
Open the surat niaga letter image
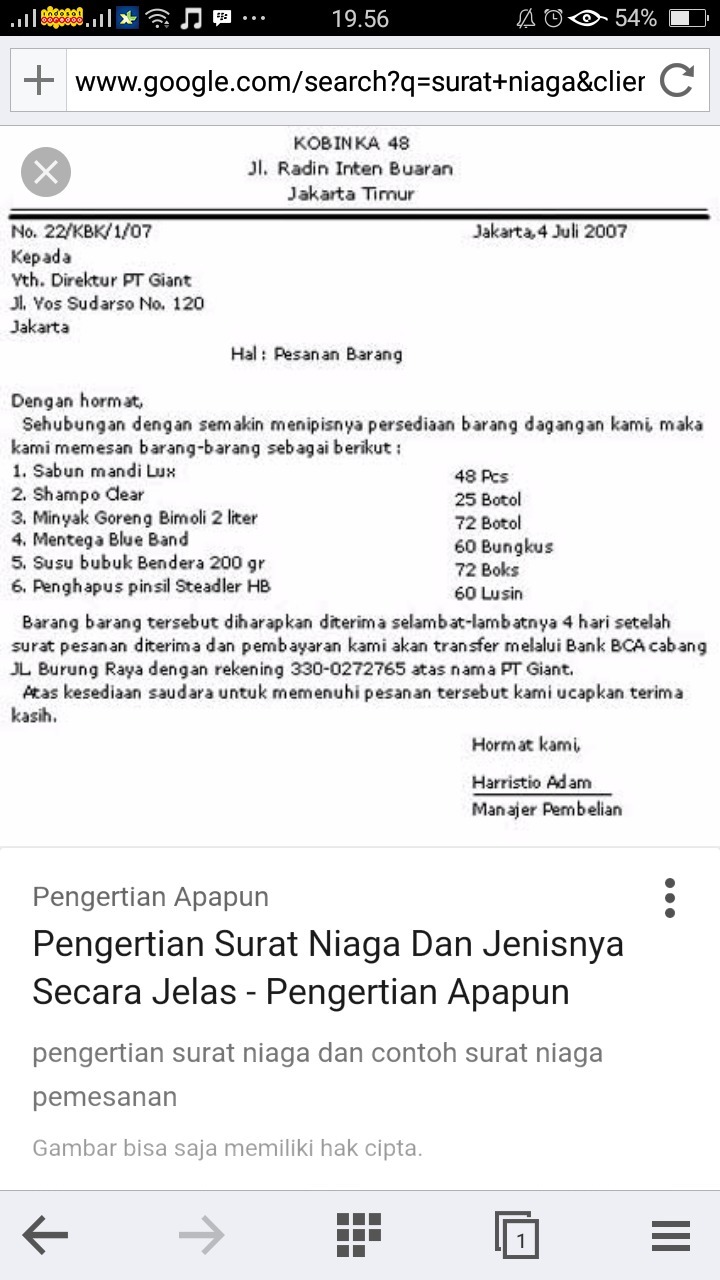pyautogui.click(x=360, y=480)
